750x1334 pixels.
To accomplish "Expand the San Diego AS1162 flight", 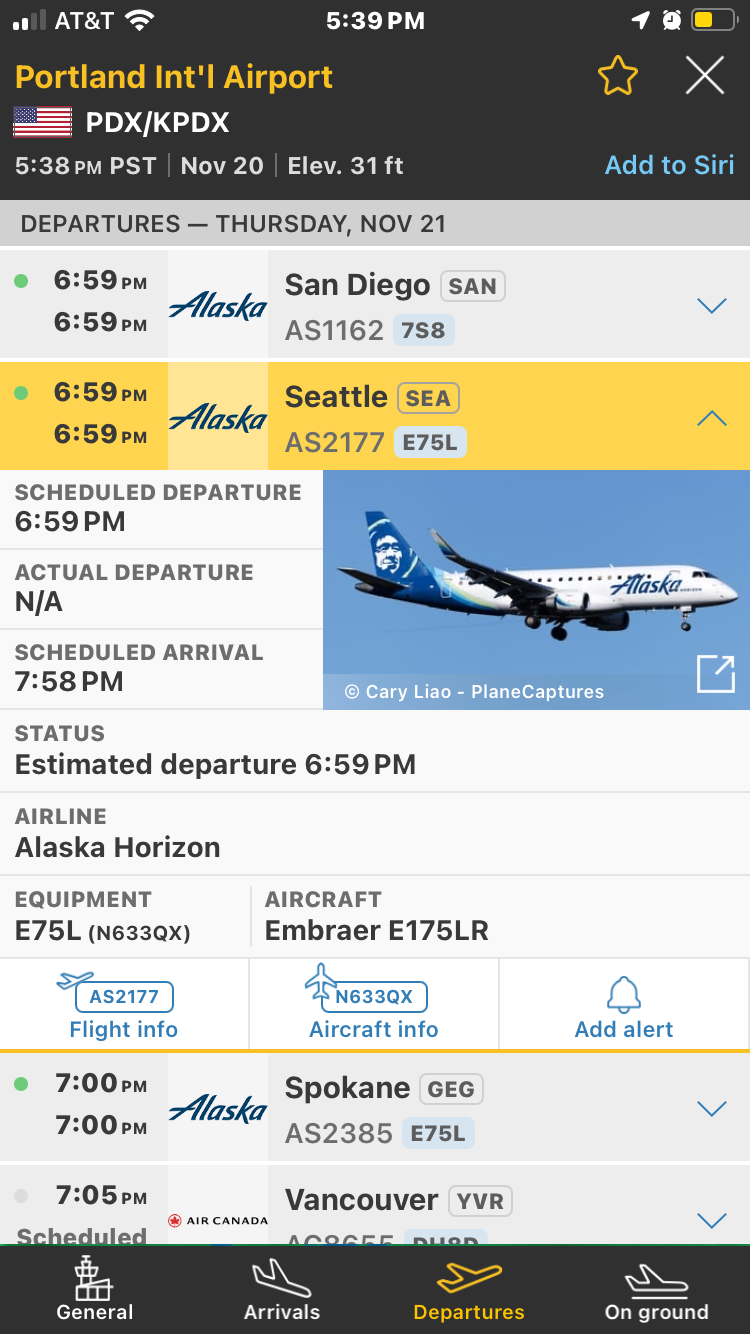I will (711, 305).
